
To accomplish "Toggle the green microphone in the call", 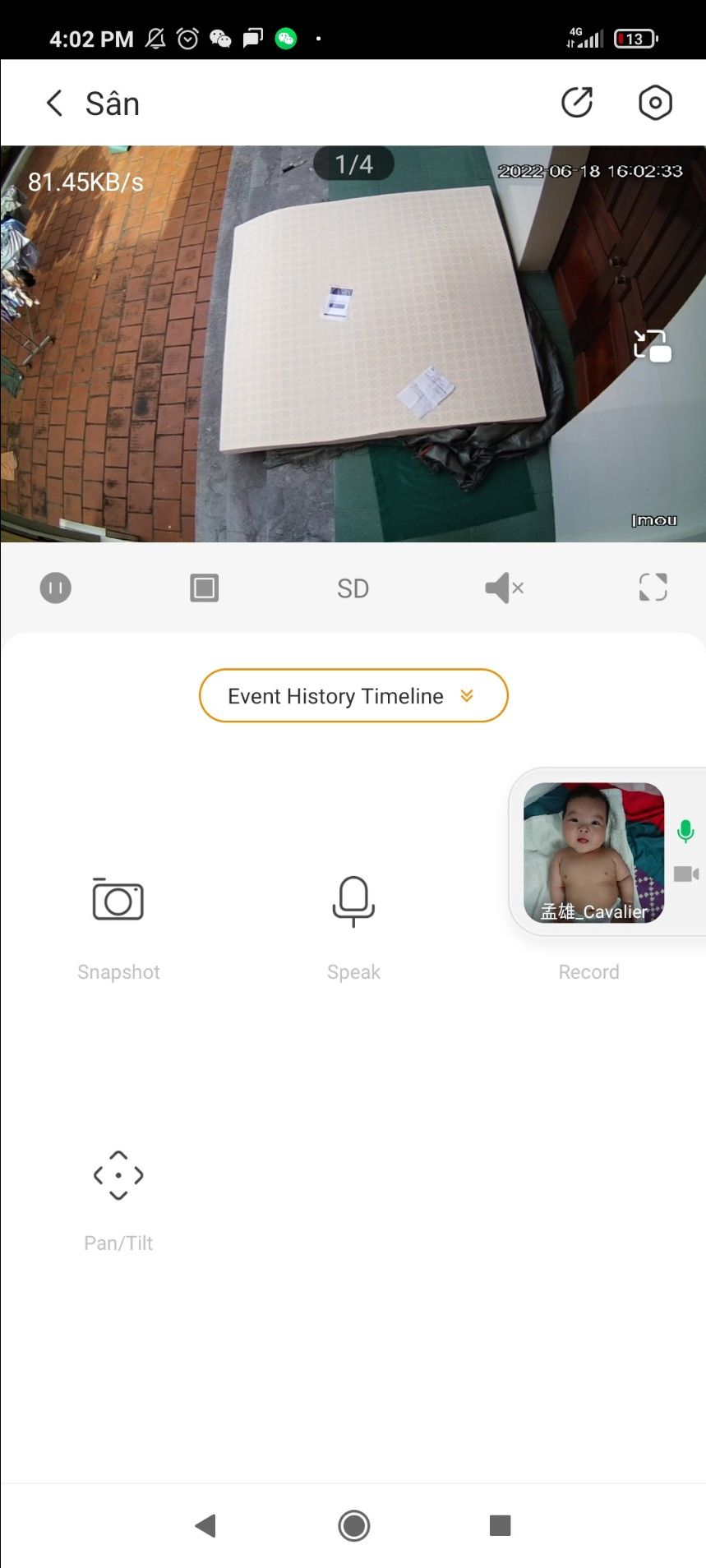I will click(685, 832).
